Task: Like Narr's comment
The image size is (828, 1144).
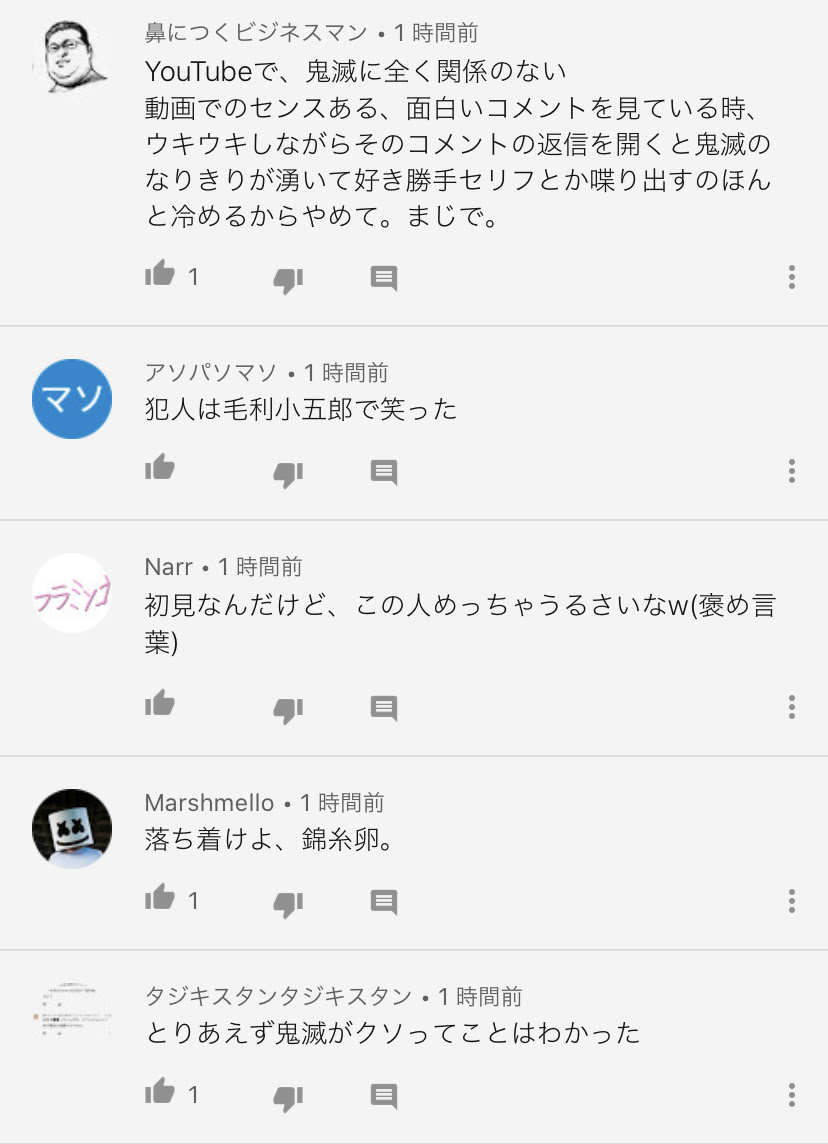Action: click(160, 704)
